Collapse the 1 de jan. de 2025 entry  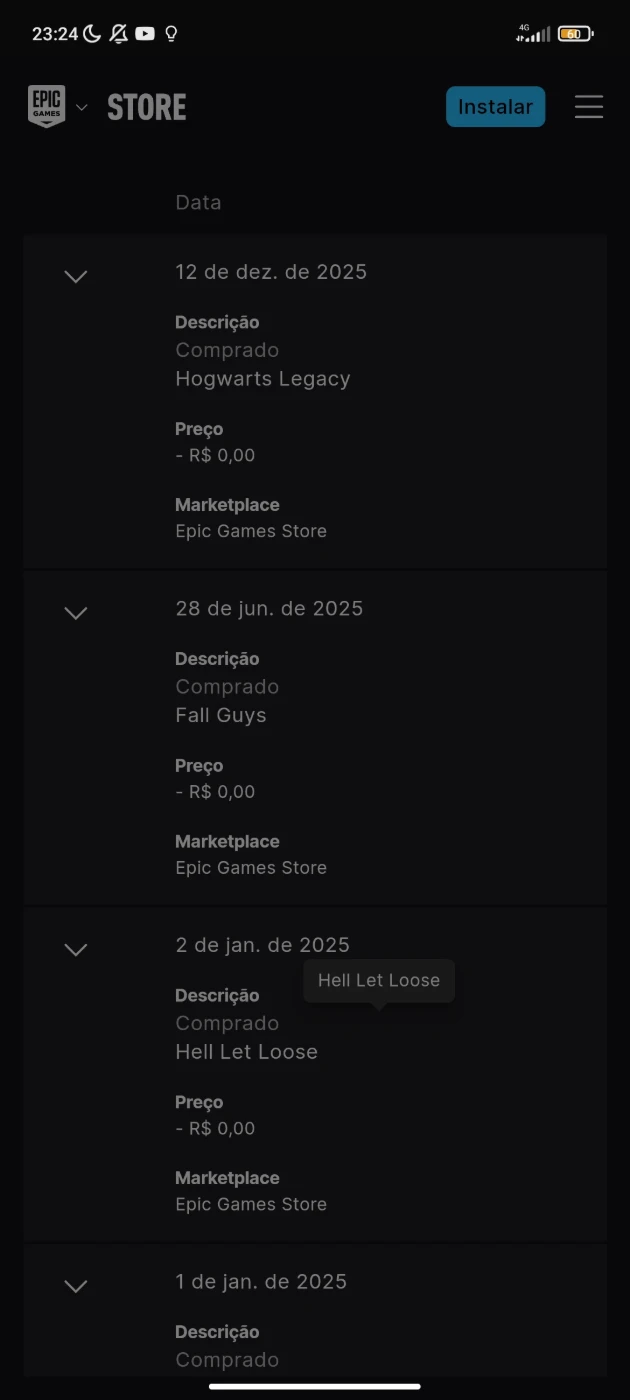click(x=76, y=1285)
